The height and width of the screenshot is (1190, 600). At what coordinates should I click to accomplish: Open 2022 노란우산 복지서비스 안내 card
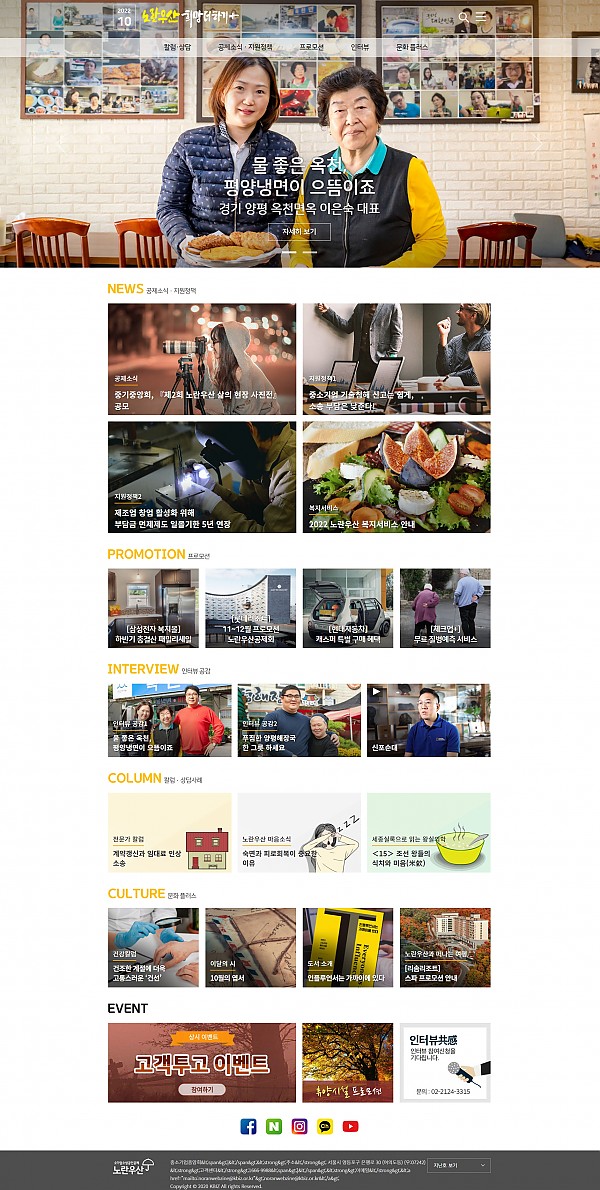tap(397, 477)
